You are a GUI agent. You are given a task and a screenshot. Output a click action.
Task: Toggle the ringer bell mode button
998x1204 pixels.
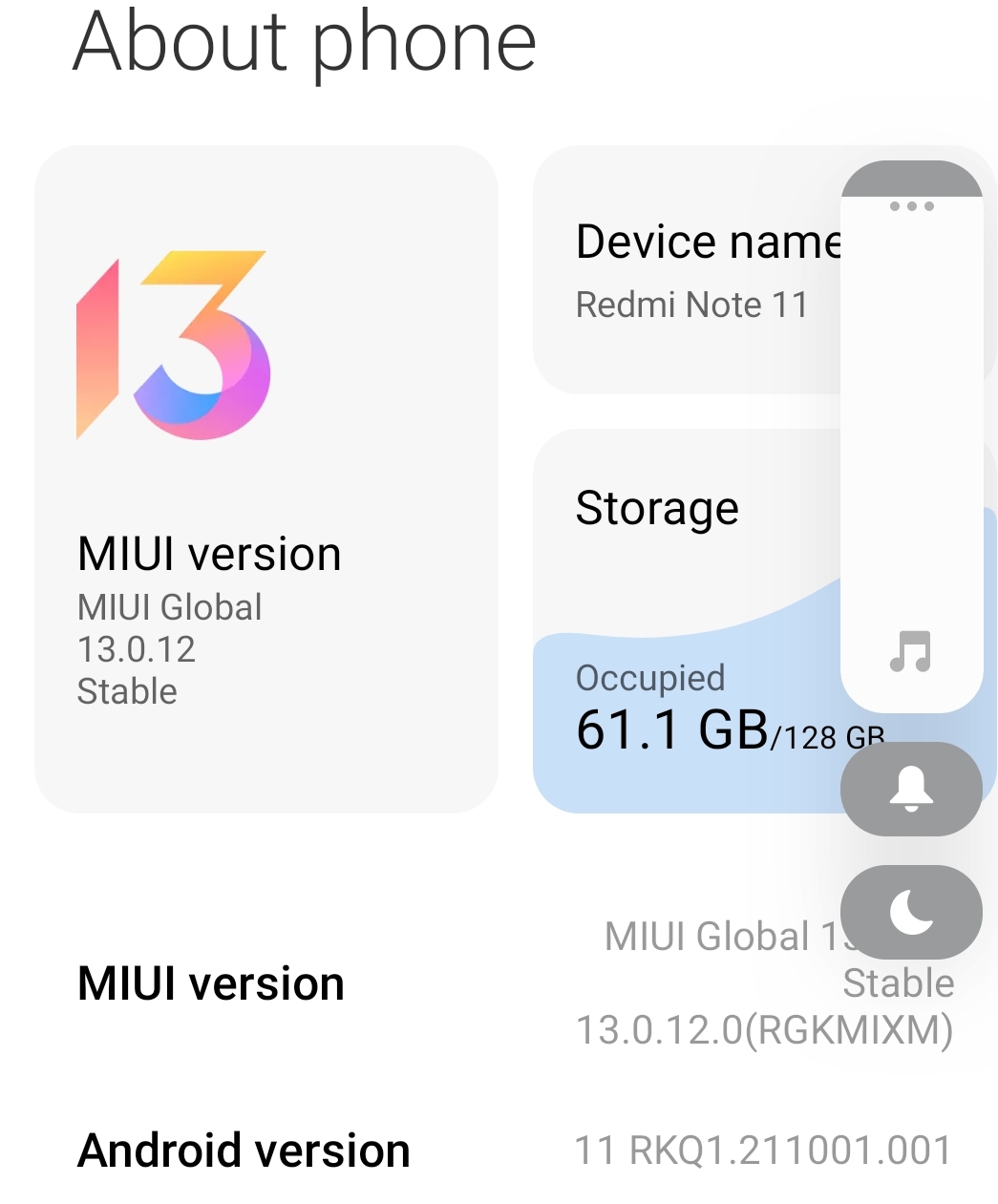[911, 789]
